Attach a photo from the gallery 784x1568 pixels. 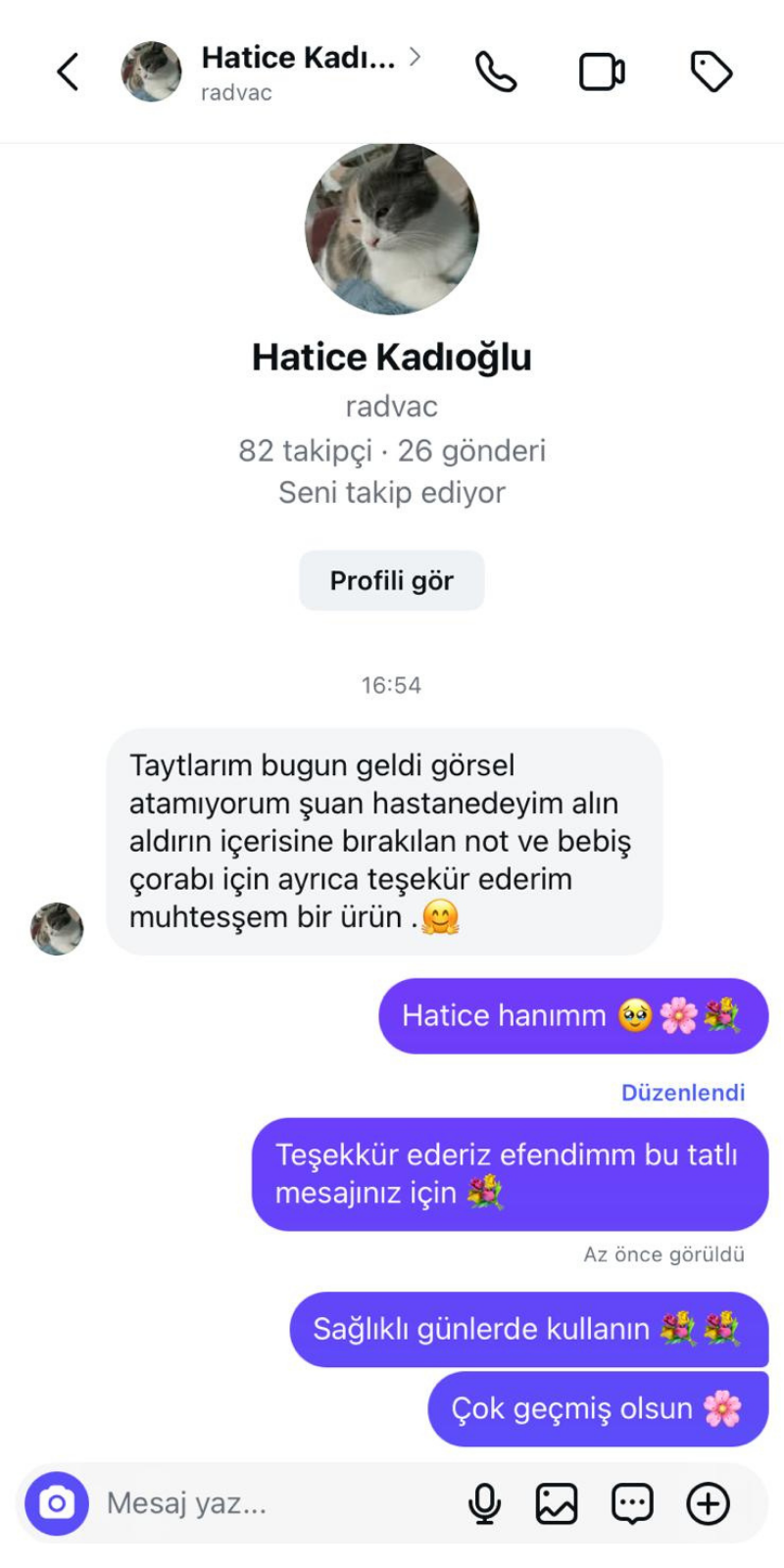[557, 1503]
